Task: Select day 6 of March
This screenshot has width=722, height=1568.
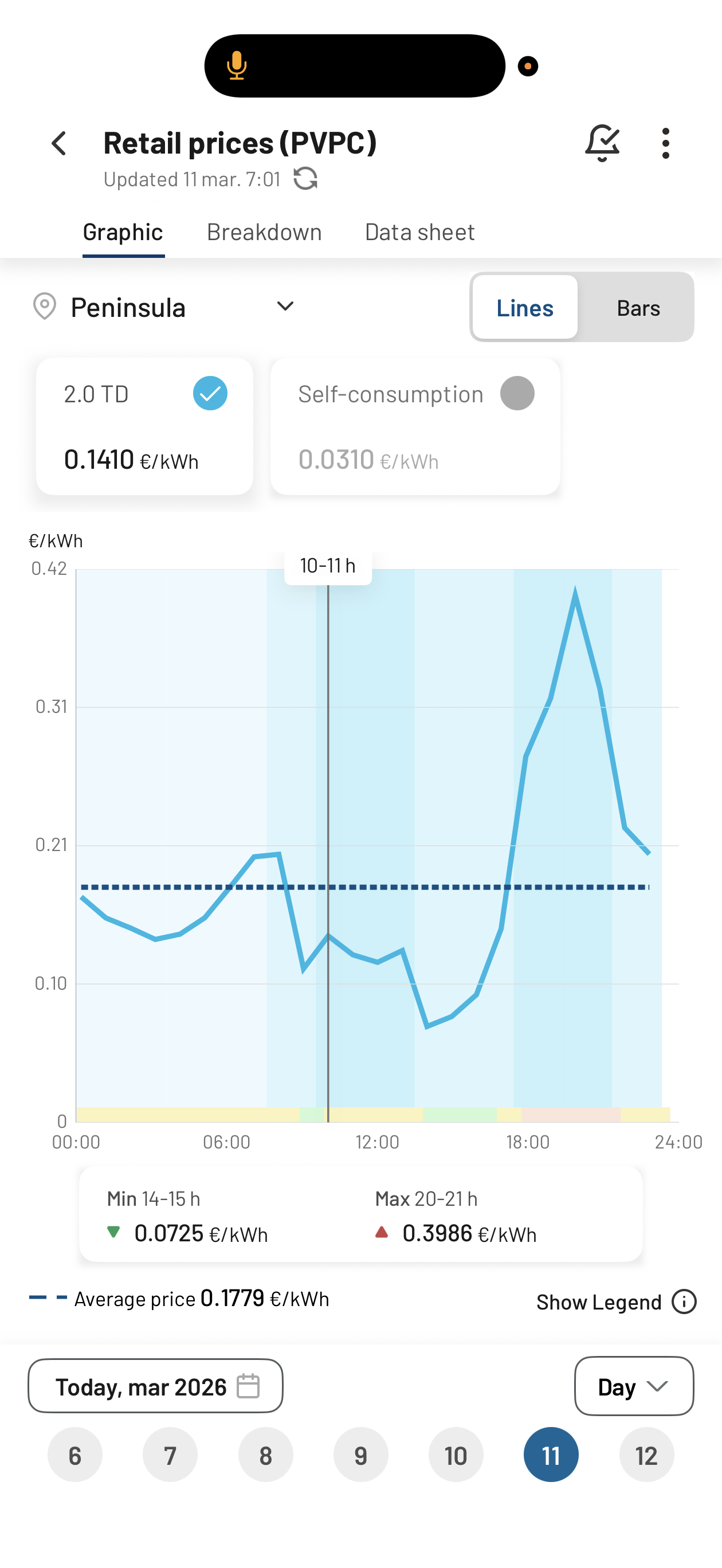Action: point(75,1455)
